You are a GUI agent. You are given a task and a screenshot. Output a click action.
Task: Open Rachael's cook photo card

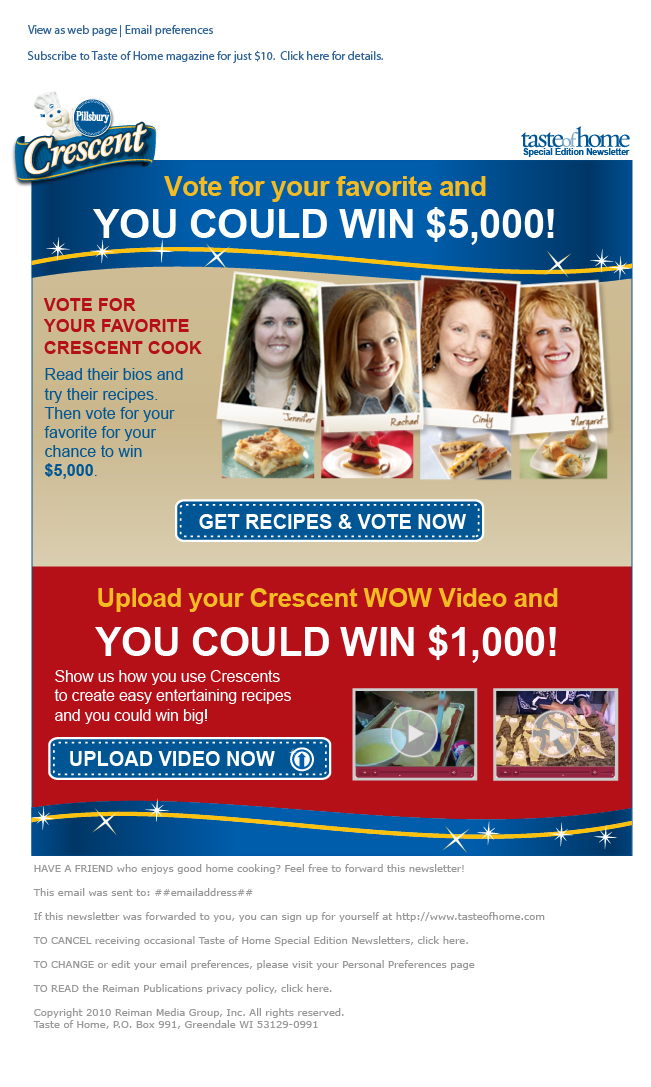(362, 355)
